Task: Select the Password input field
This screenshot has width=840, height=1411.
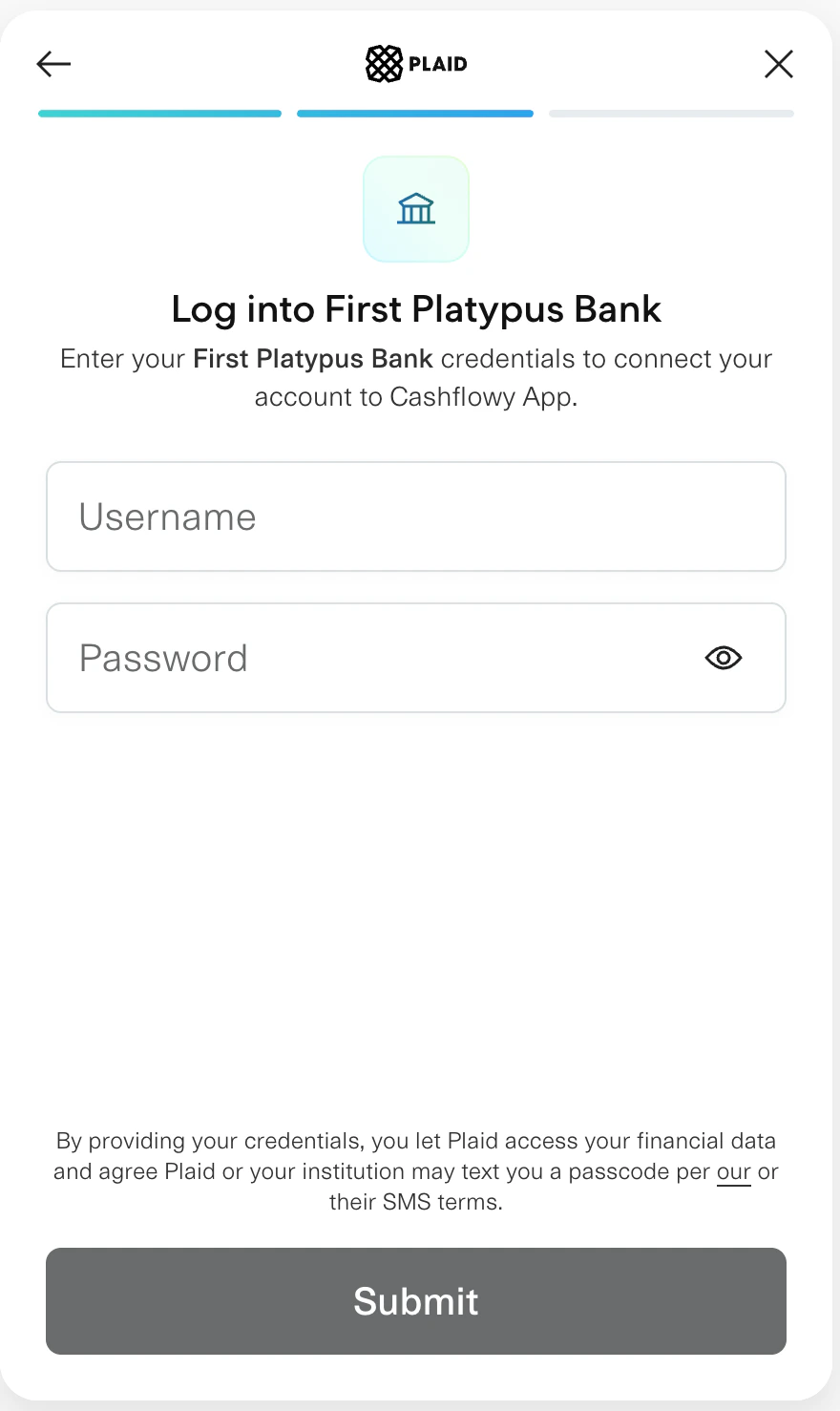Action: [x=372, y=658]
